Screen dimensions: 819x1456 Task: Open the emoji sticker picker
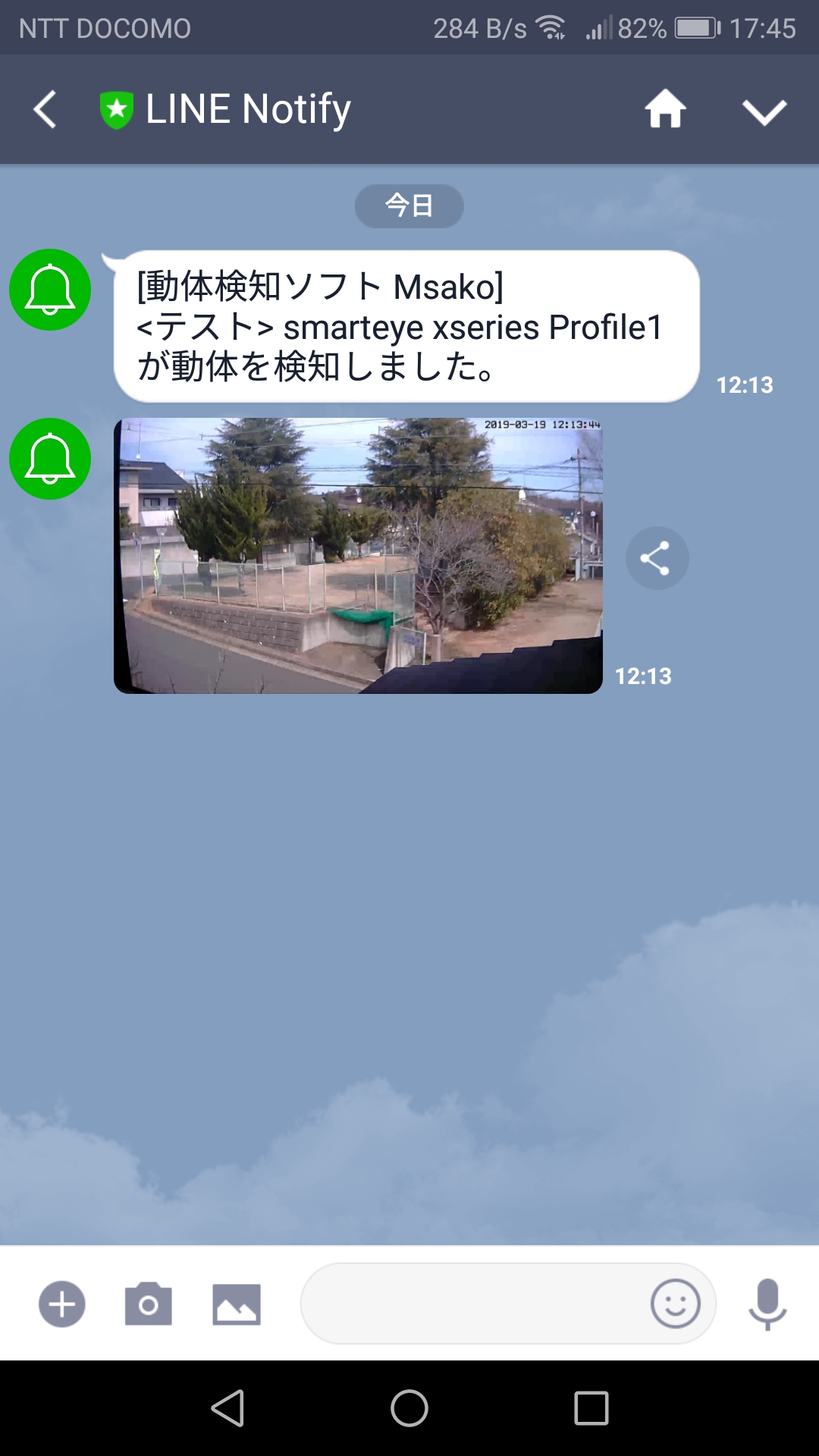click(675, 1304)
